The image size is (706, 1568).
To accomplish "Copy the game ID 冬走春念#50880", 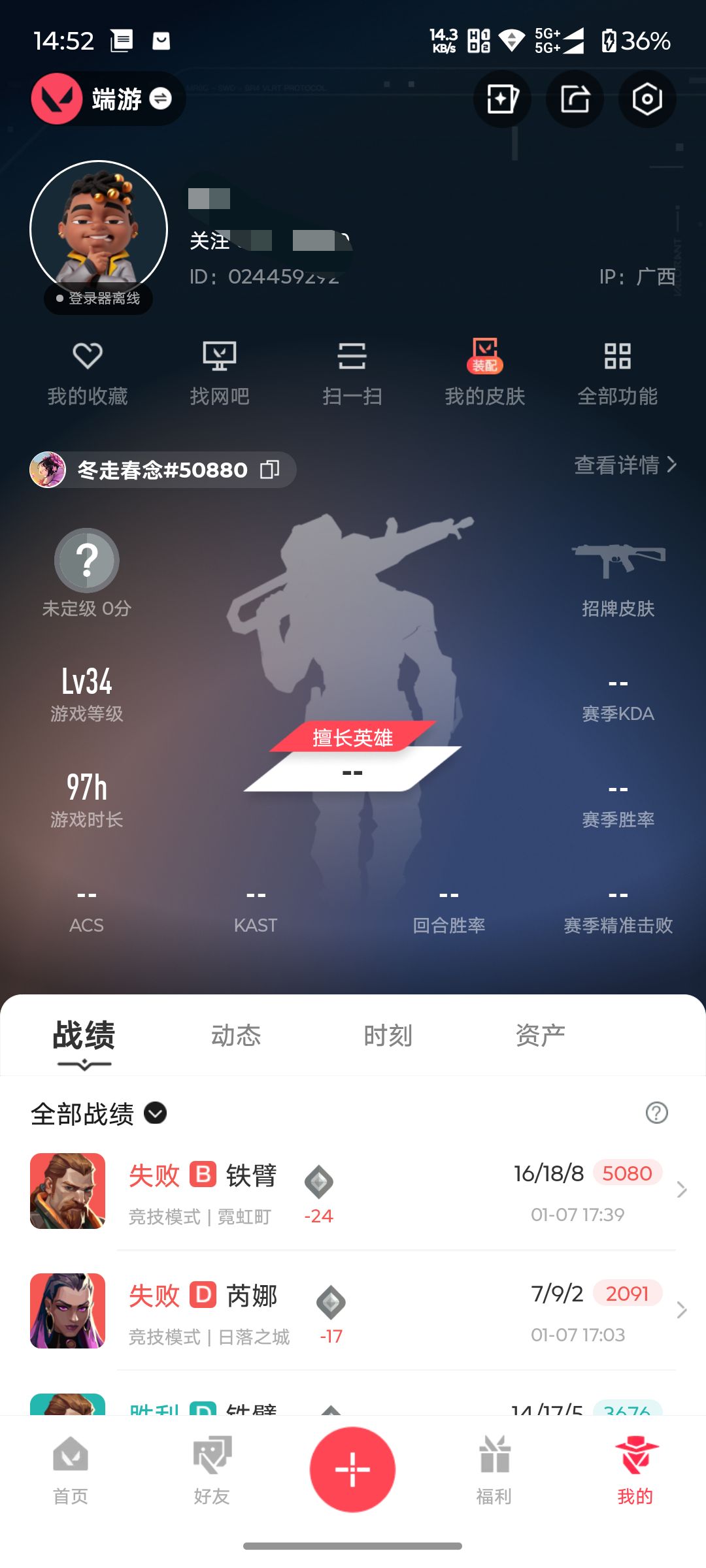I will click(x=270, y=469).
